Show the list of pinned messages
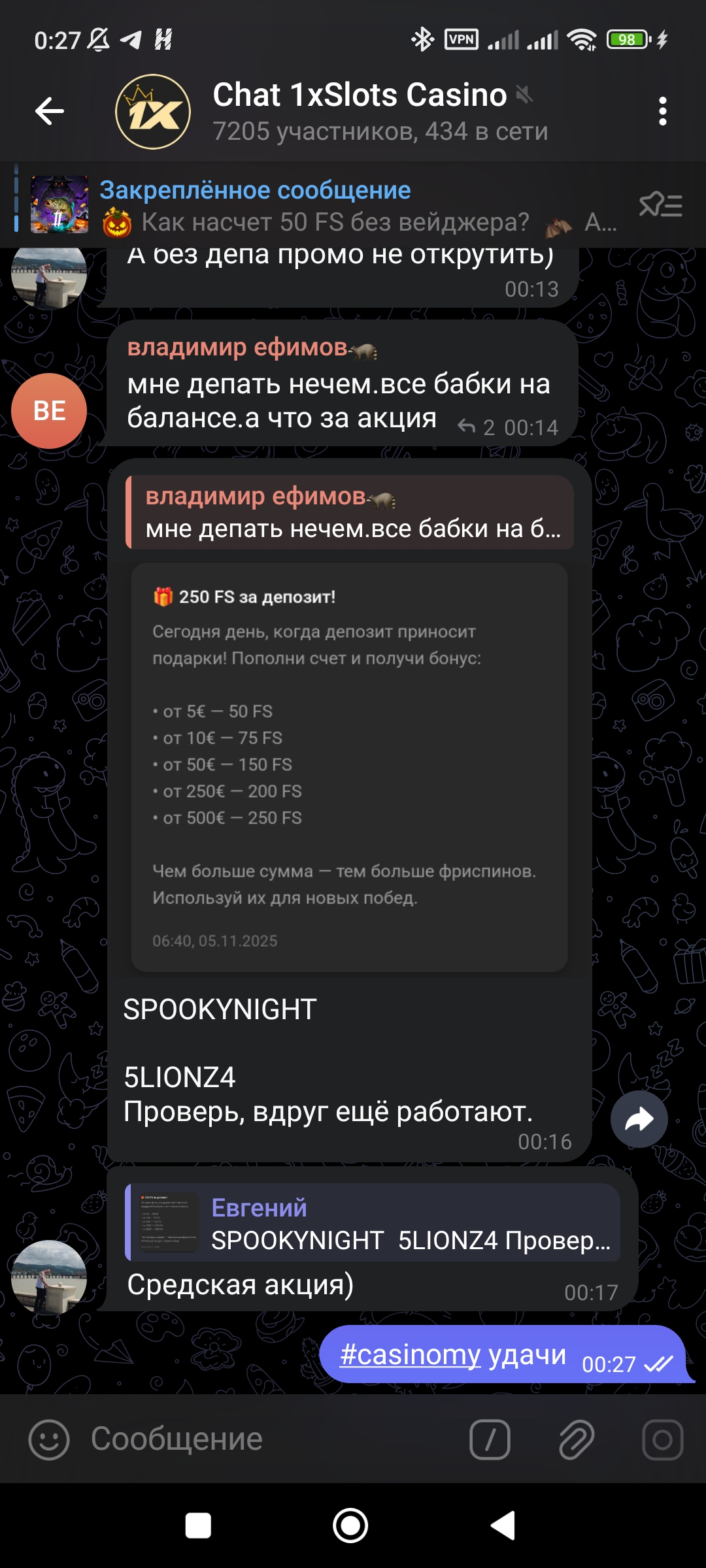706x1568 pixels. coord(660,205)
